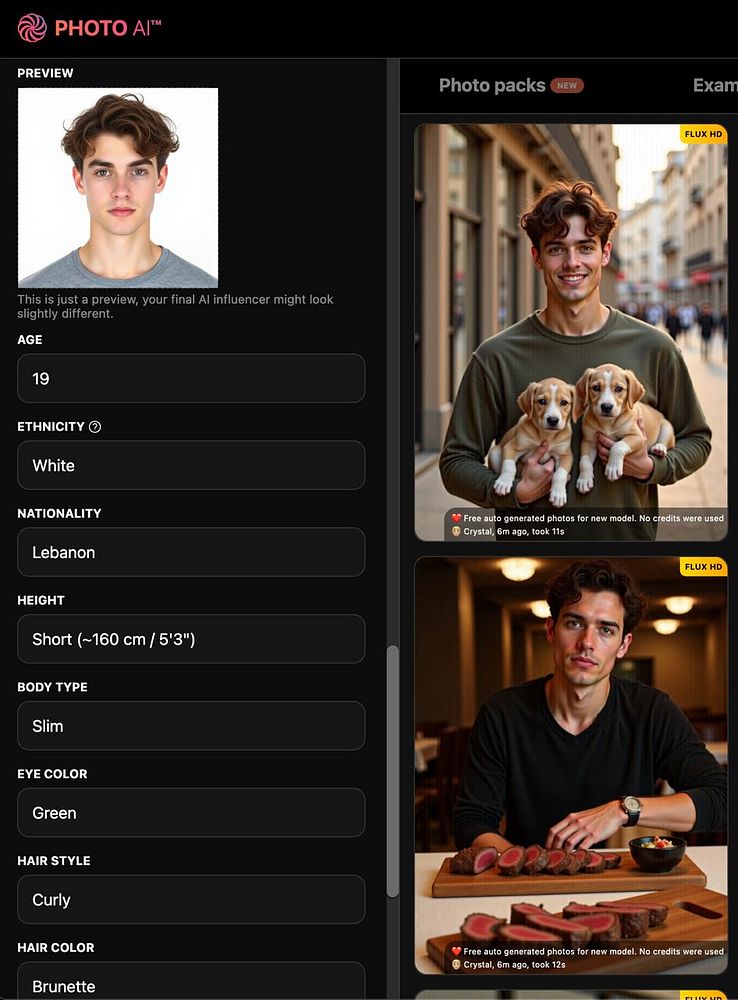Open the Height dropdown showing Short
Screen dimensions: 738x1000
pyautogui.click(x=191, y=640)
